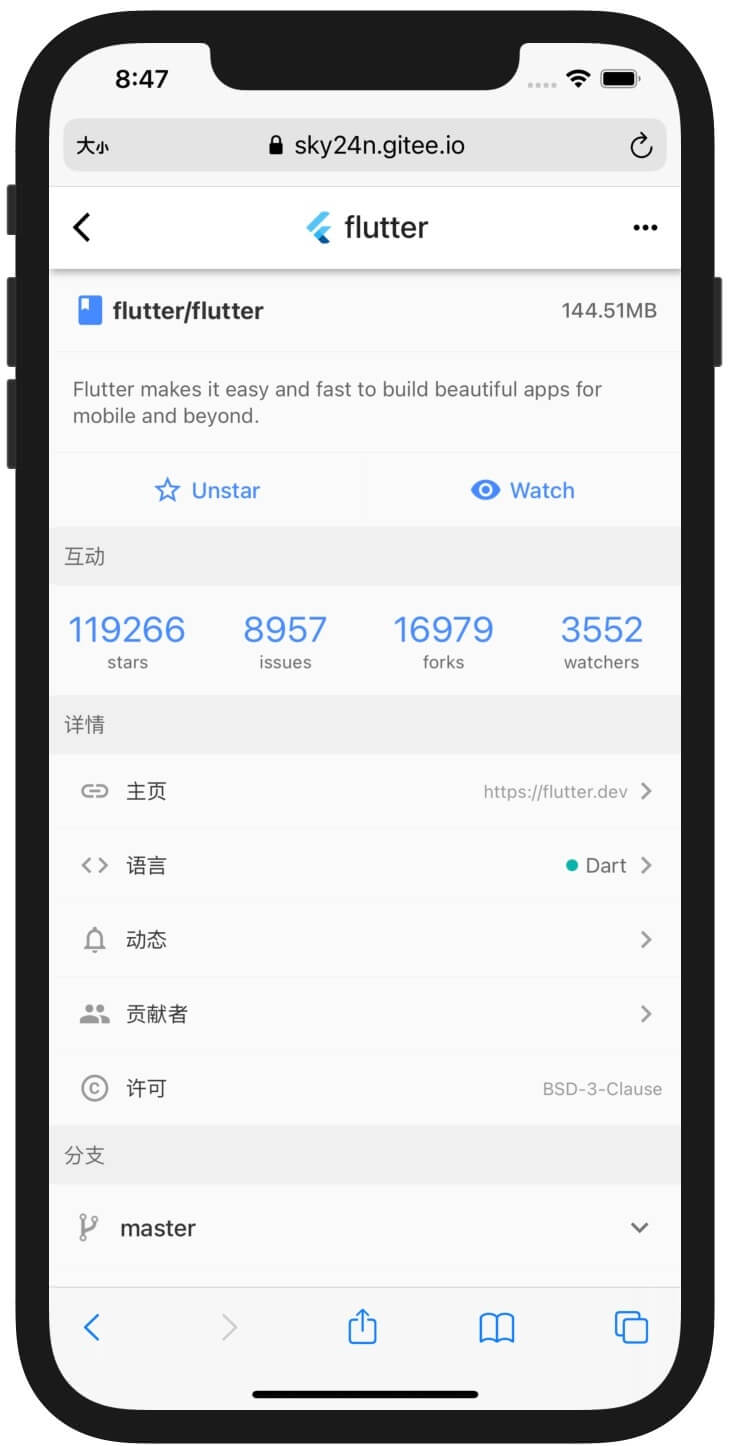Watch the flutter repository
Viewport: 730px width, 1446px height.
point(522,490)
